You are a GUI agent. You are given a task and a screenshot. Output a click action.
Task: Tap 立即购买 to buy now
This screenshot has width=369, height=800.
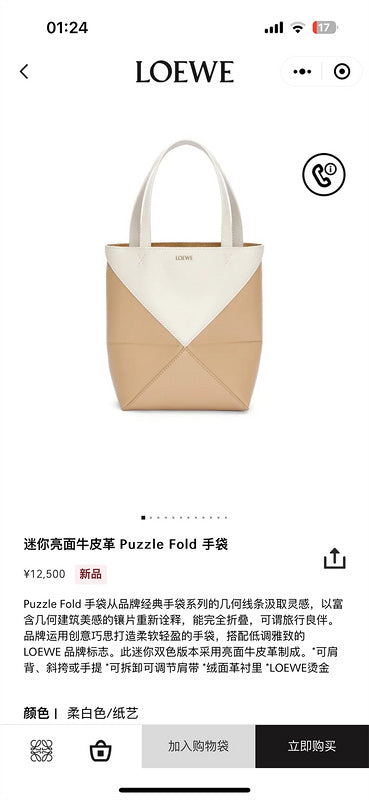[312, 746]
